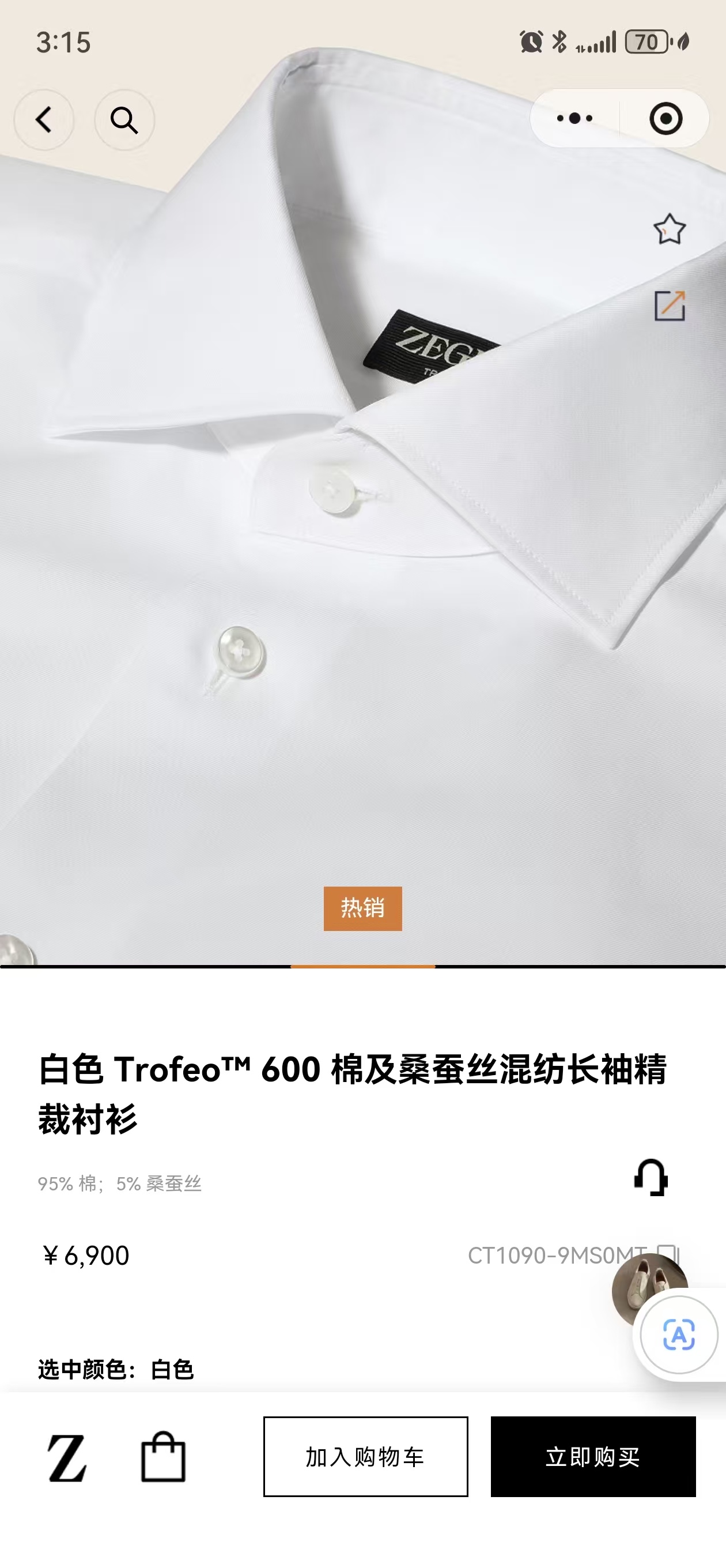Tap 立即购买 to buy now
This screenshot has height=1568, width=726.
[x=593, y=1457]
